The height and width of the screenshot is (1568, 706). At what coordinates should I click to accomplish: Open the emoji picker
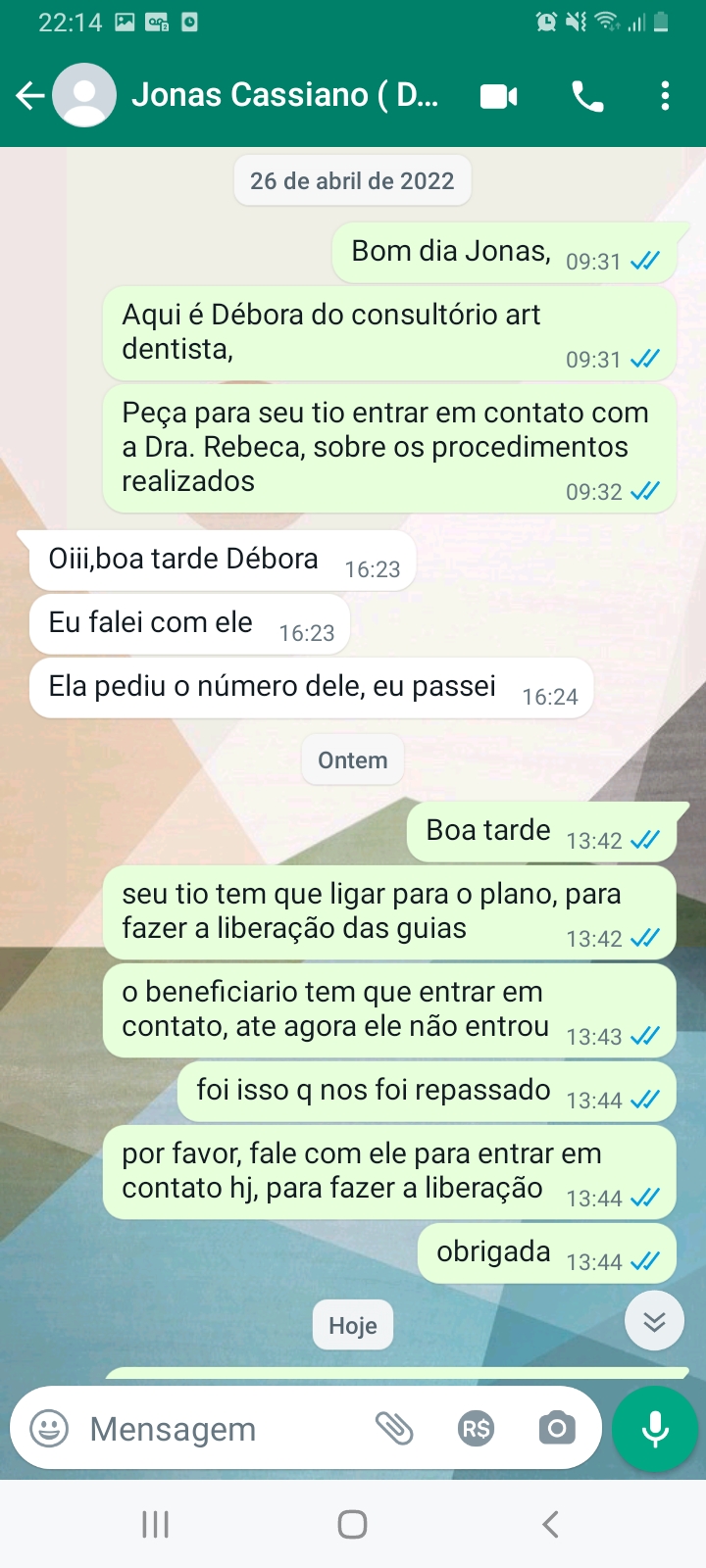pos(49,1429)
